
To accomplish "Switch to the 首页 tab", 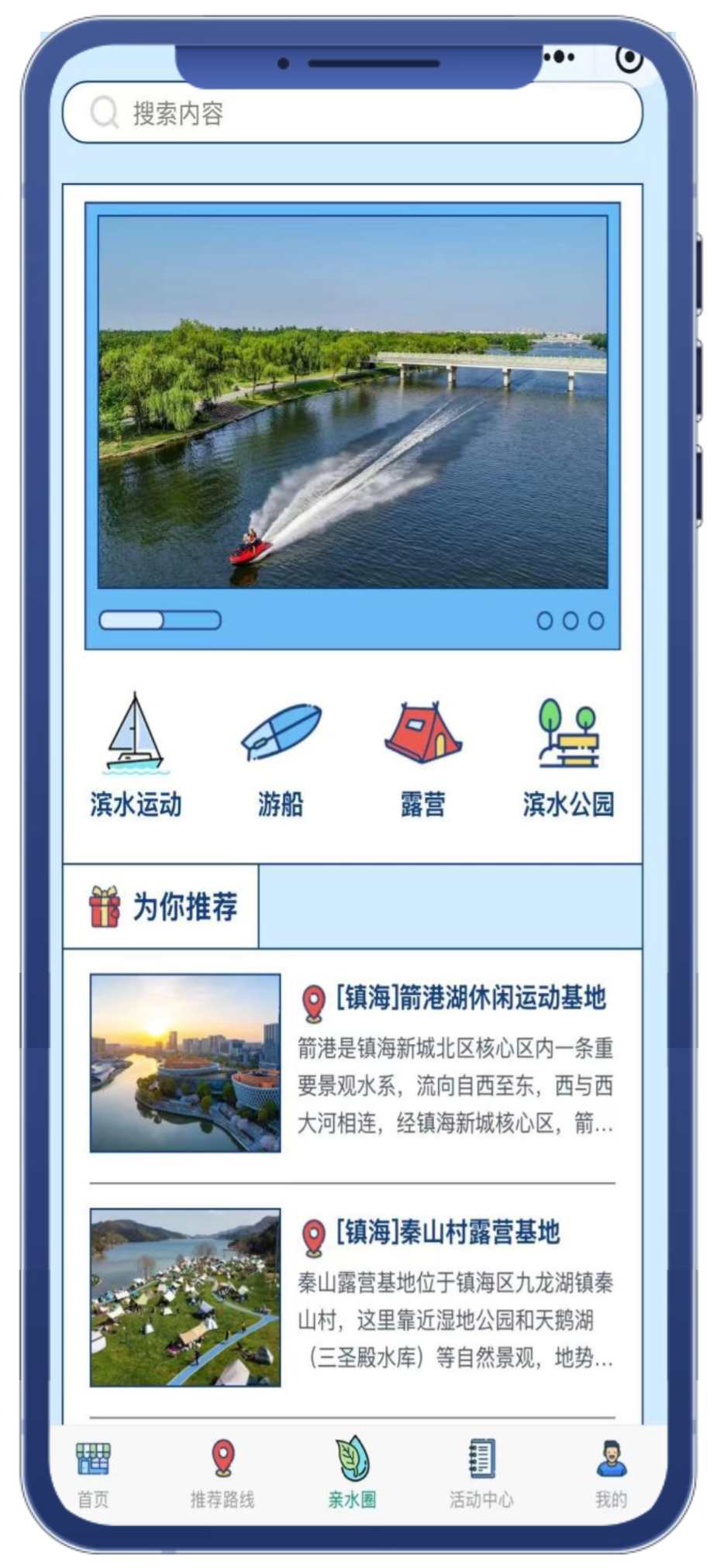I will coord(94,1473).
